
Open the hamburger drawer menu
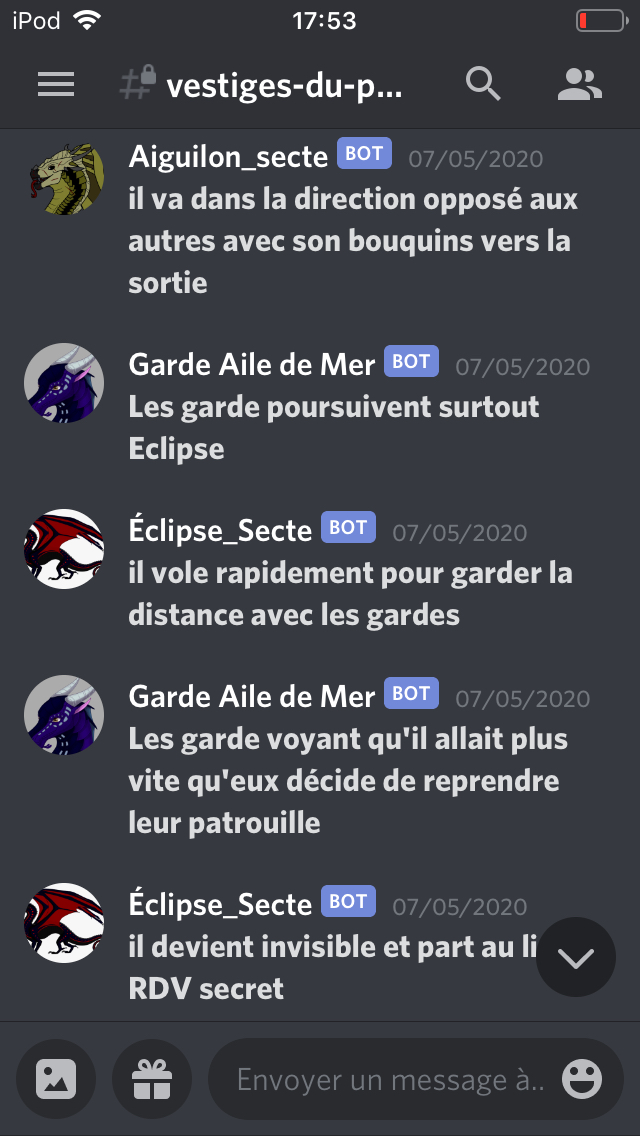click(x=56, y=85)
